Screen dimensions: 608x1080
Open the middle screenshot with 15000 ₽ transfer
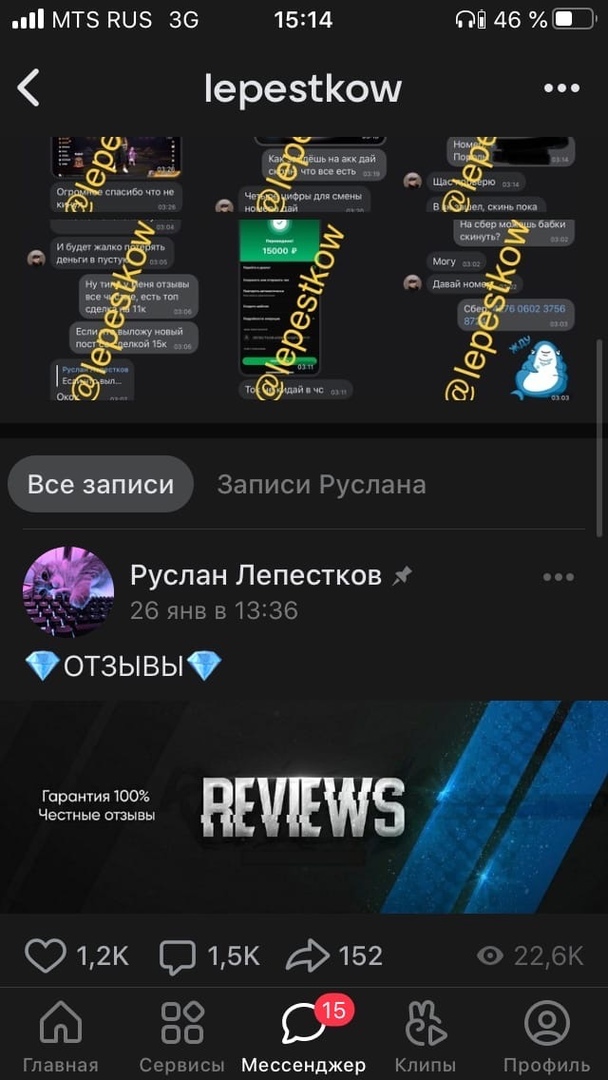point(303,270)
